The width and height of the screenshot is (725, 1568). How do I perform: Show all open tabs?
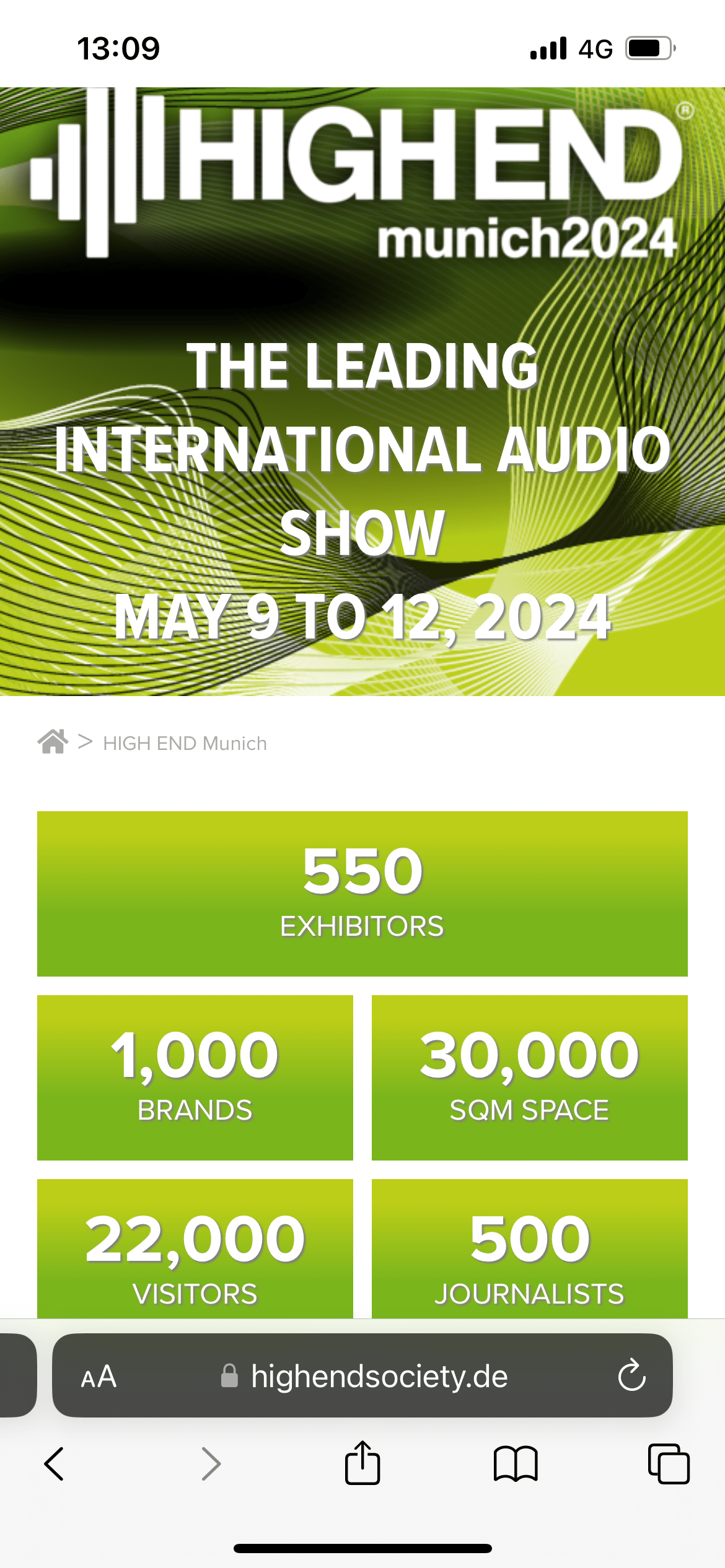(668, 1464)
